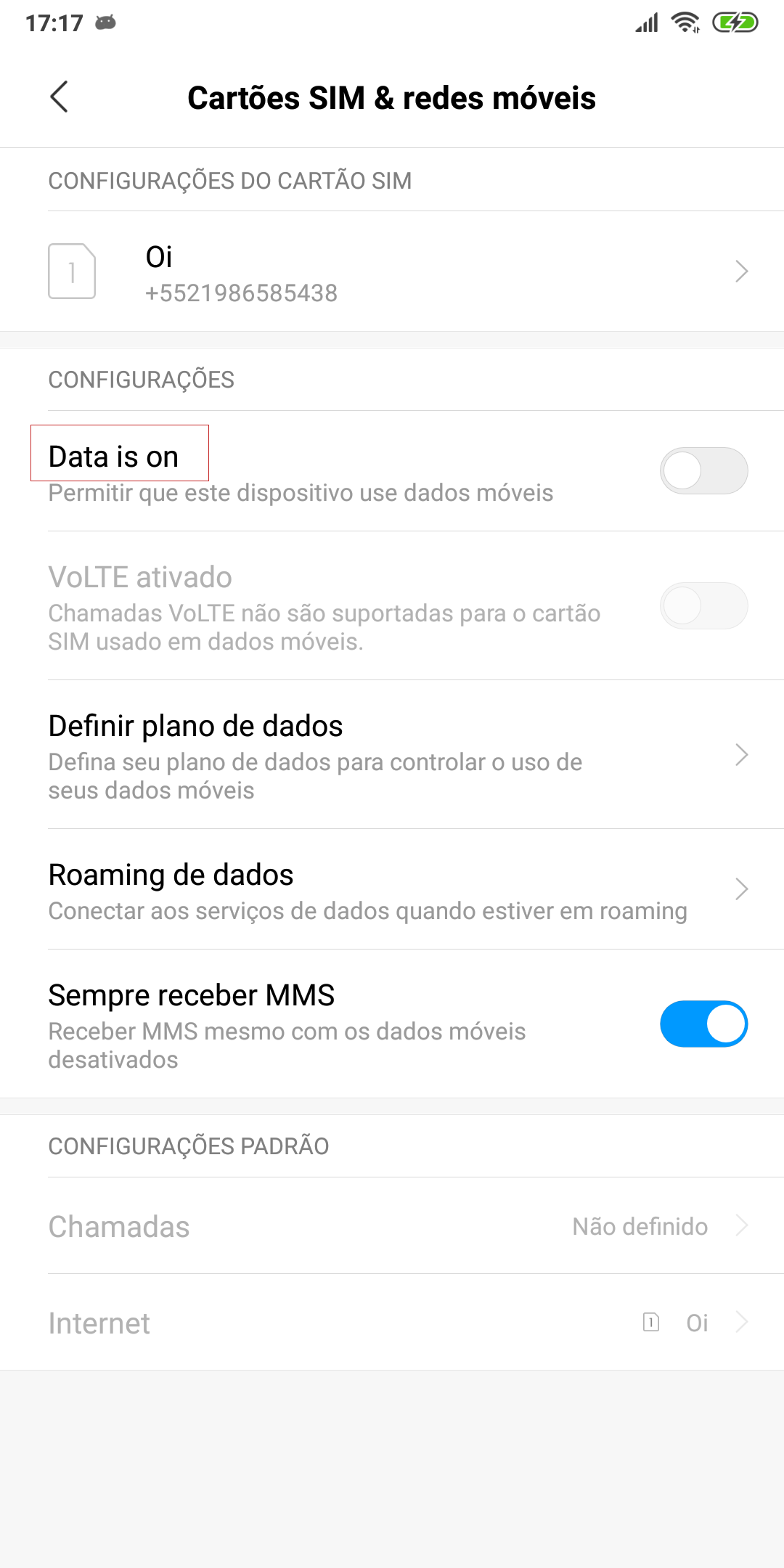Go back from SIM cards settings
Screen dimensions: 784x1568
tap(59, 97)
